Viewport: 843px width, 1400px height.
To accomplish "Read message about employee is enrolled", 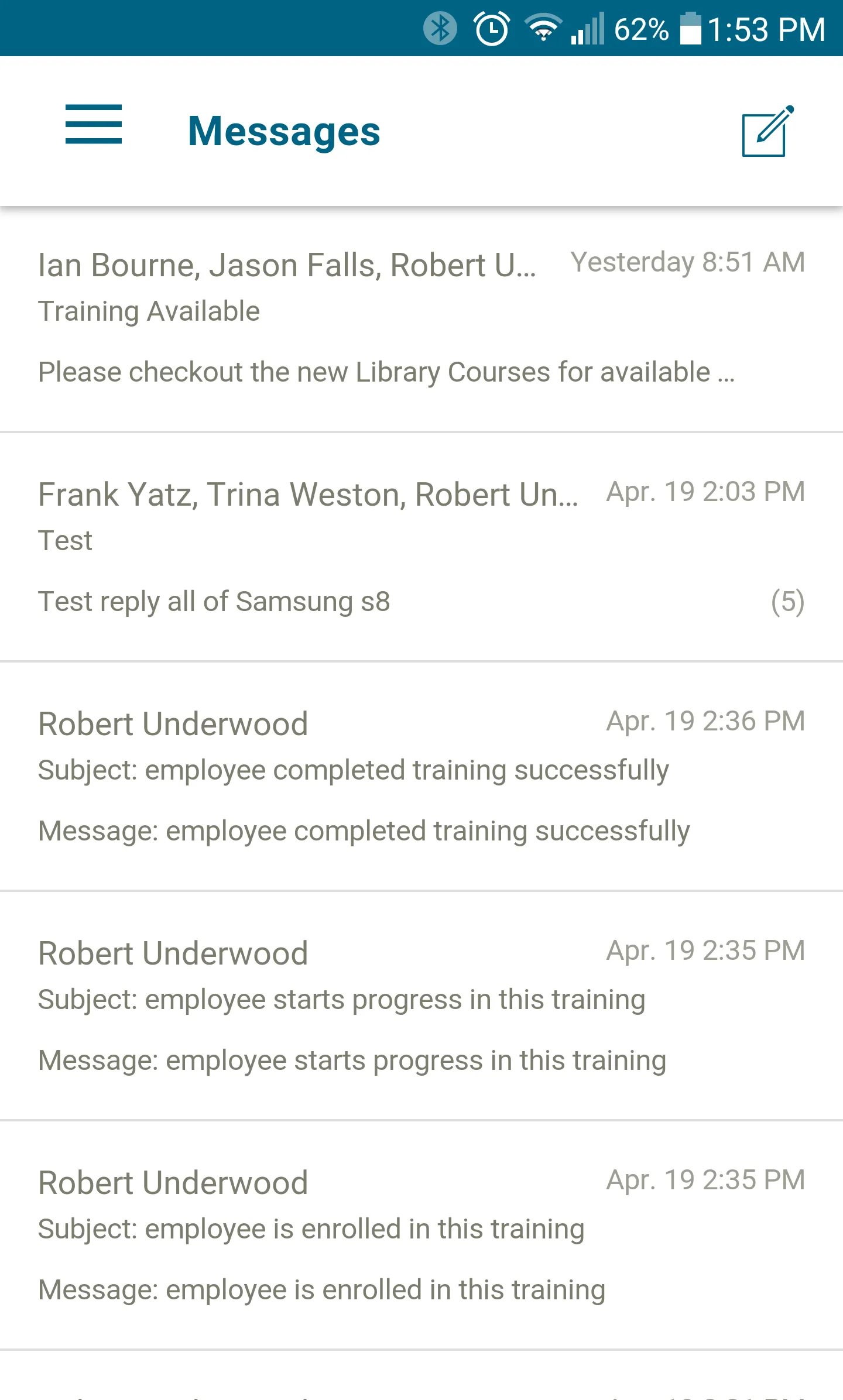I will pyautogui.click(x=421, y=1236).
